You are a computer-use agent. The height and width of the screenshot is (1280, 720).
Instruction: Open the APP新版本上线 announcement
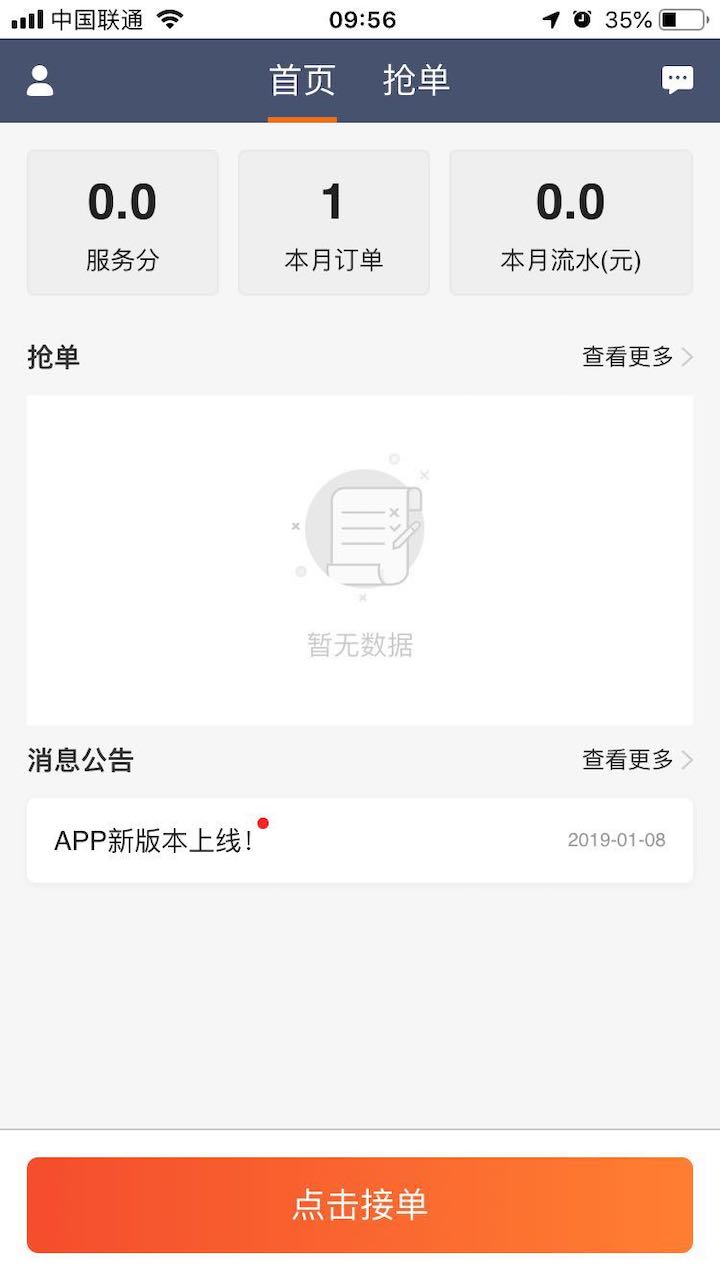359,840
